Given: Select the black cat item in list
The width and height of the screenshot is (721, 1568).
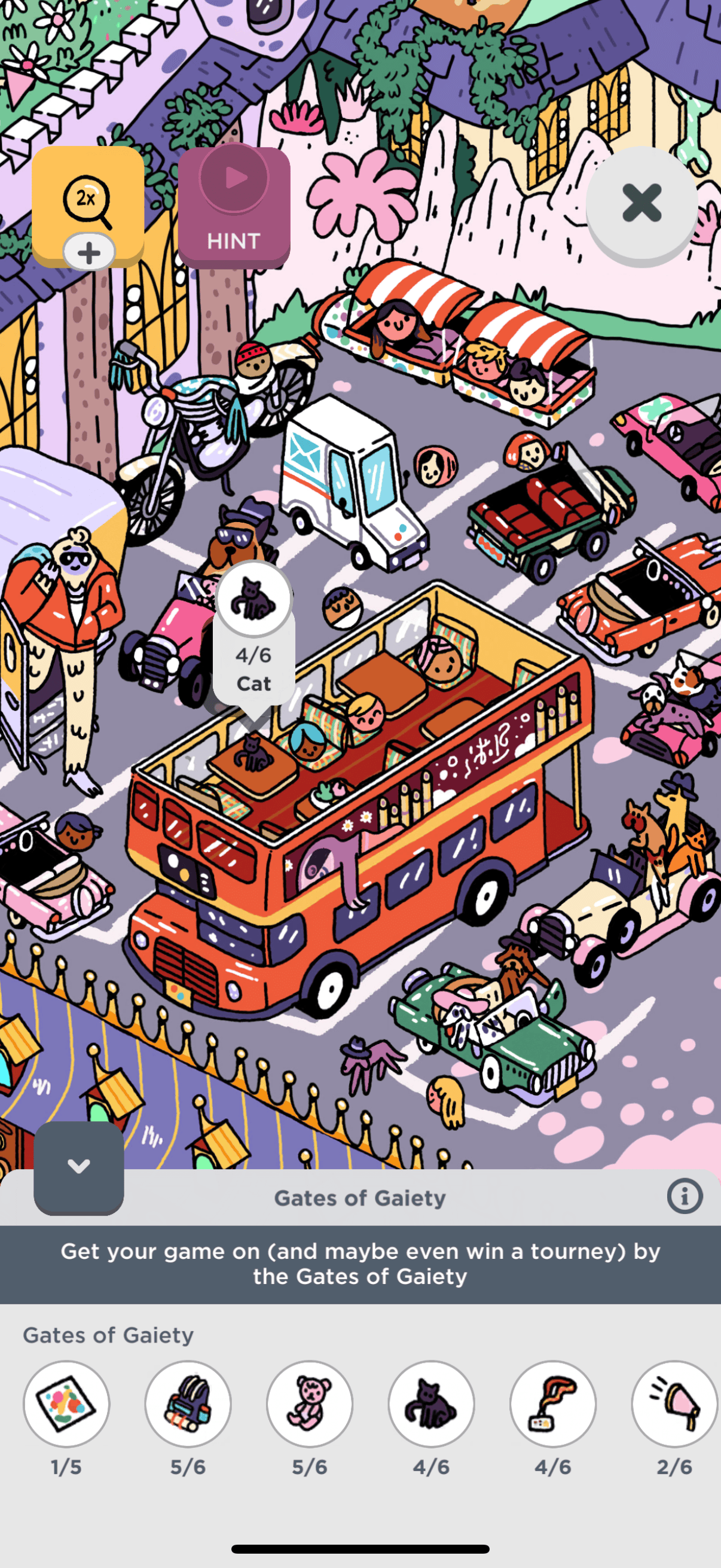Looking at the screenshot, I should tap(432, 1404).
